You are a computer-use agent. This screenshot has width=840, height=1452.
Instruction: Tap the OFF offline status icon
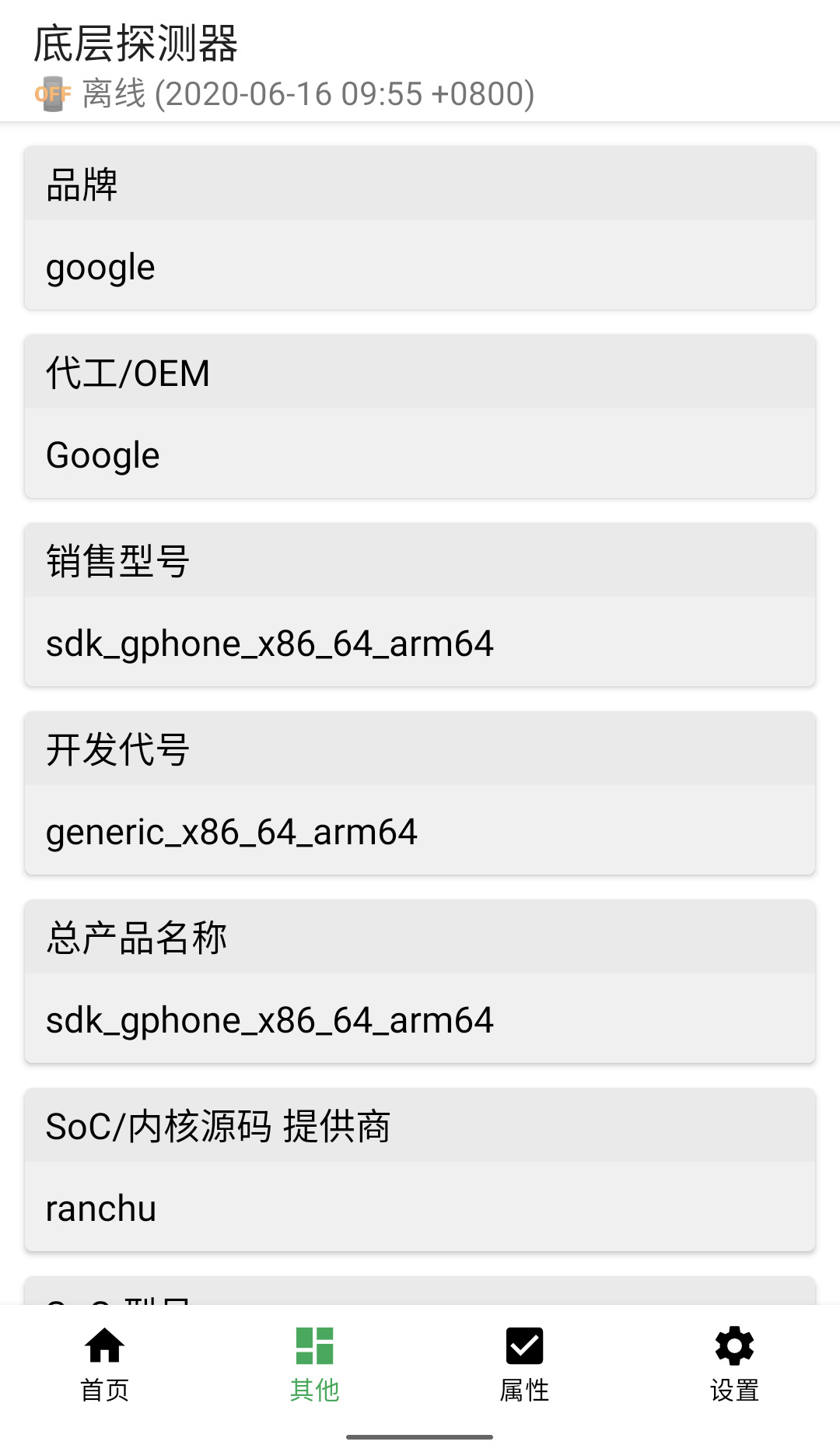pyautogui.click(x=53, y=93)
